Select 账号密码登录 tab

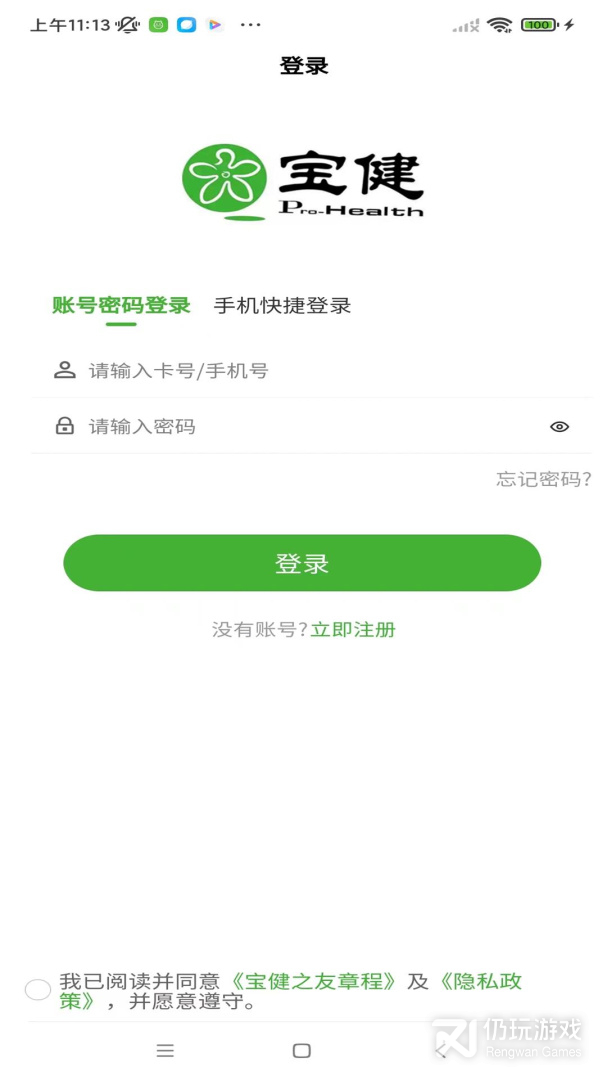pos(121,306)
